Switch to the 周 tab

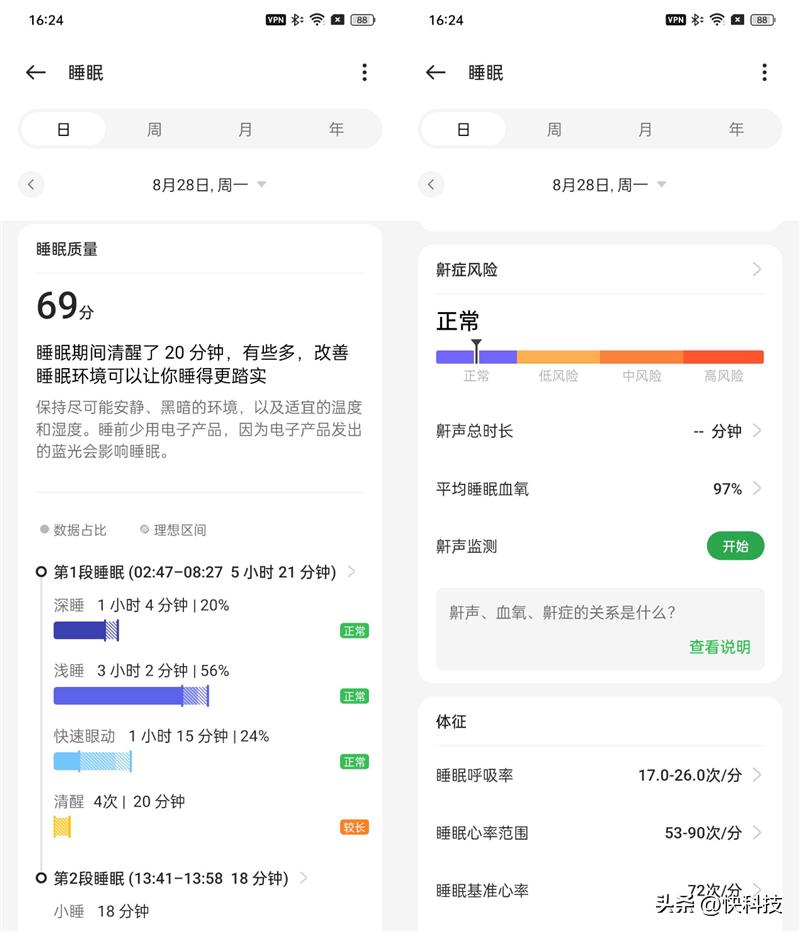[154, 129]
